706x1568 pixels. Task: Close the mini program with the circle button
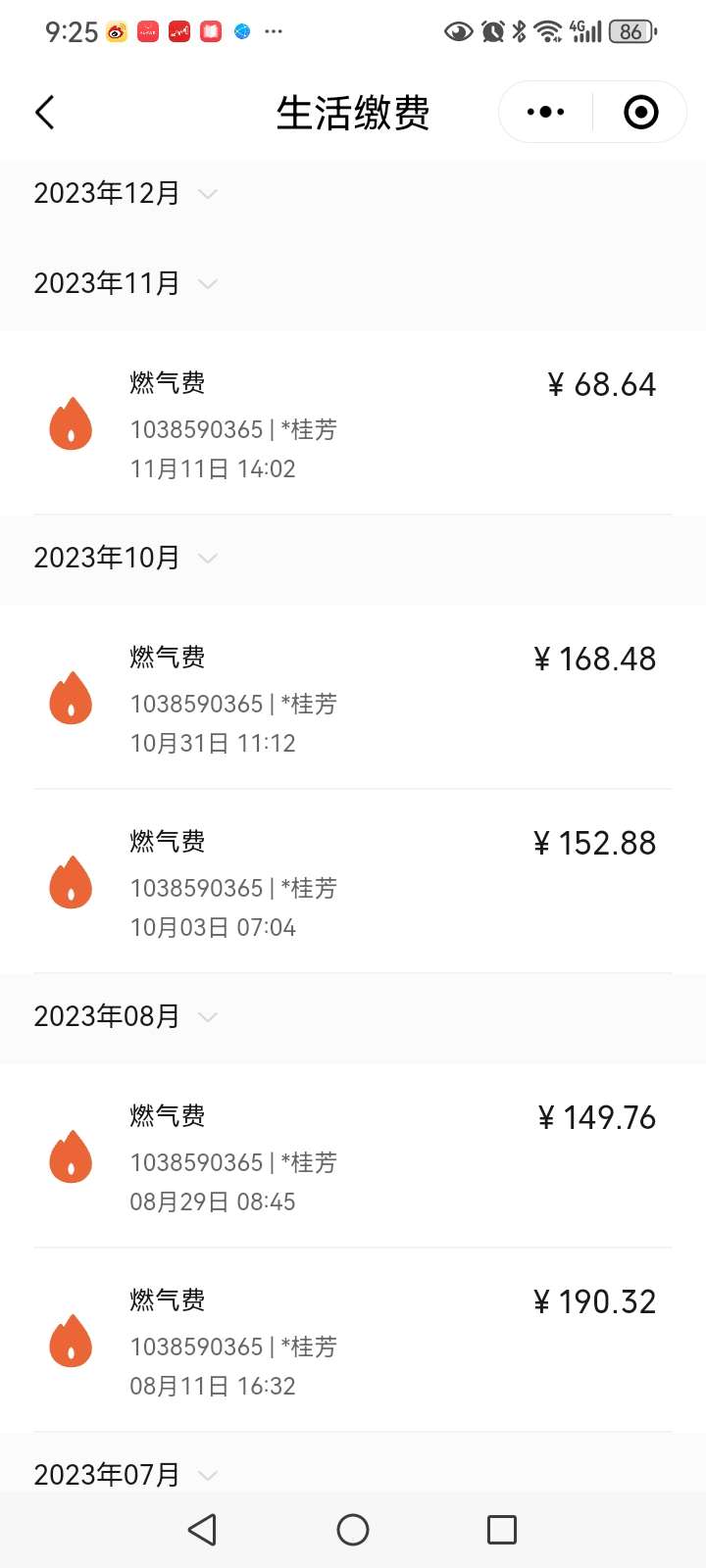(x=640, y=113)
